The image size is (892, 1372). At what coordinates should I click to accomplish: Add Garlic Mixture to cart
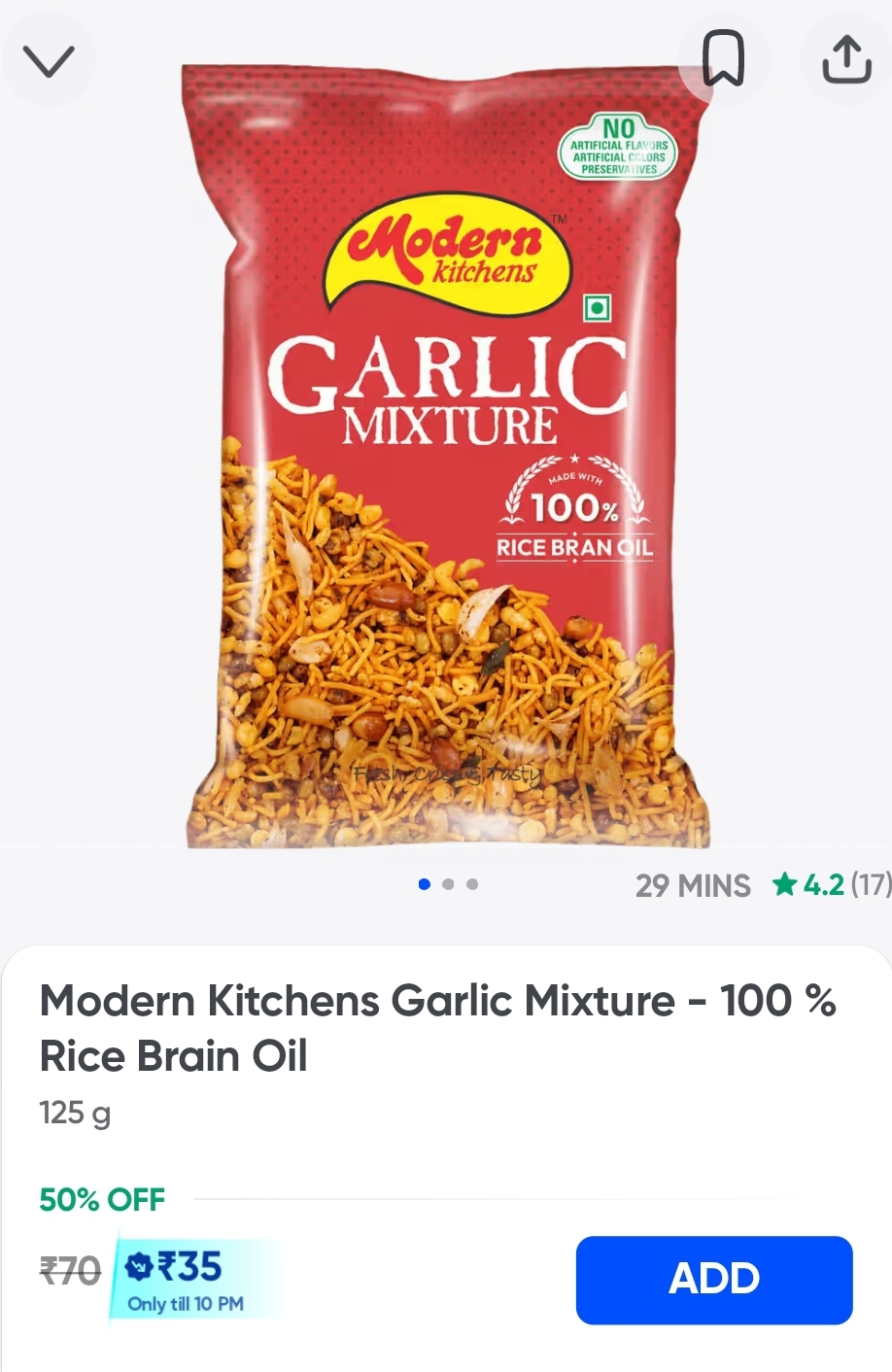point(714,1279)
